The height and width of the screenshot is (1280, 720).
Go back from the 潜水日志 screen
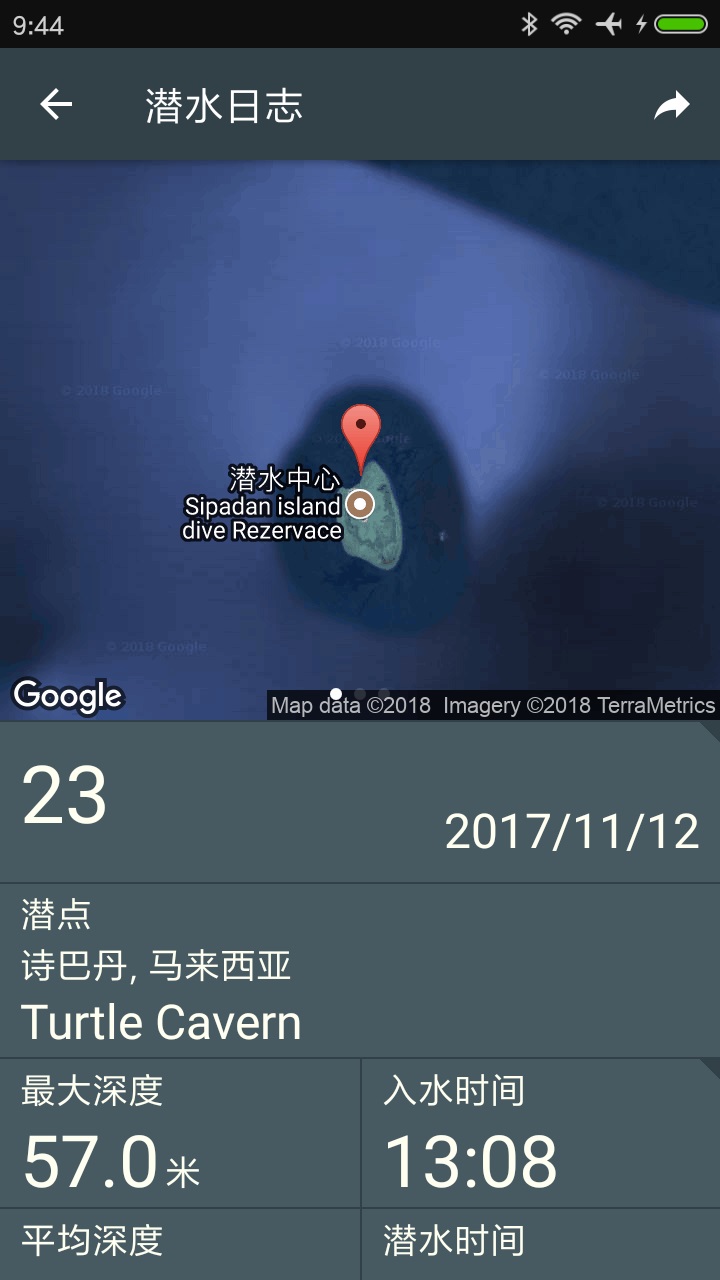coord(56,105)
